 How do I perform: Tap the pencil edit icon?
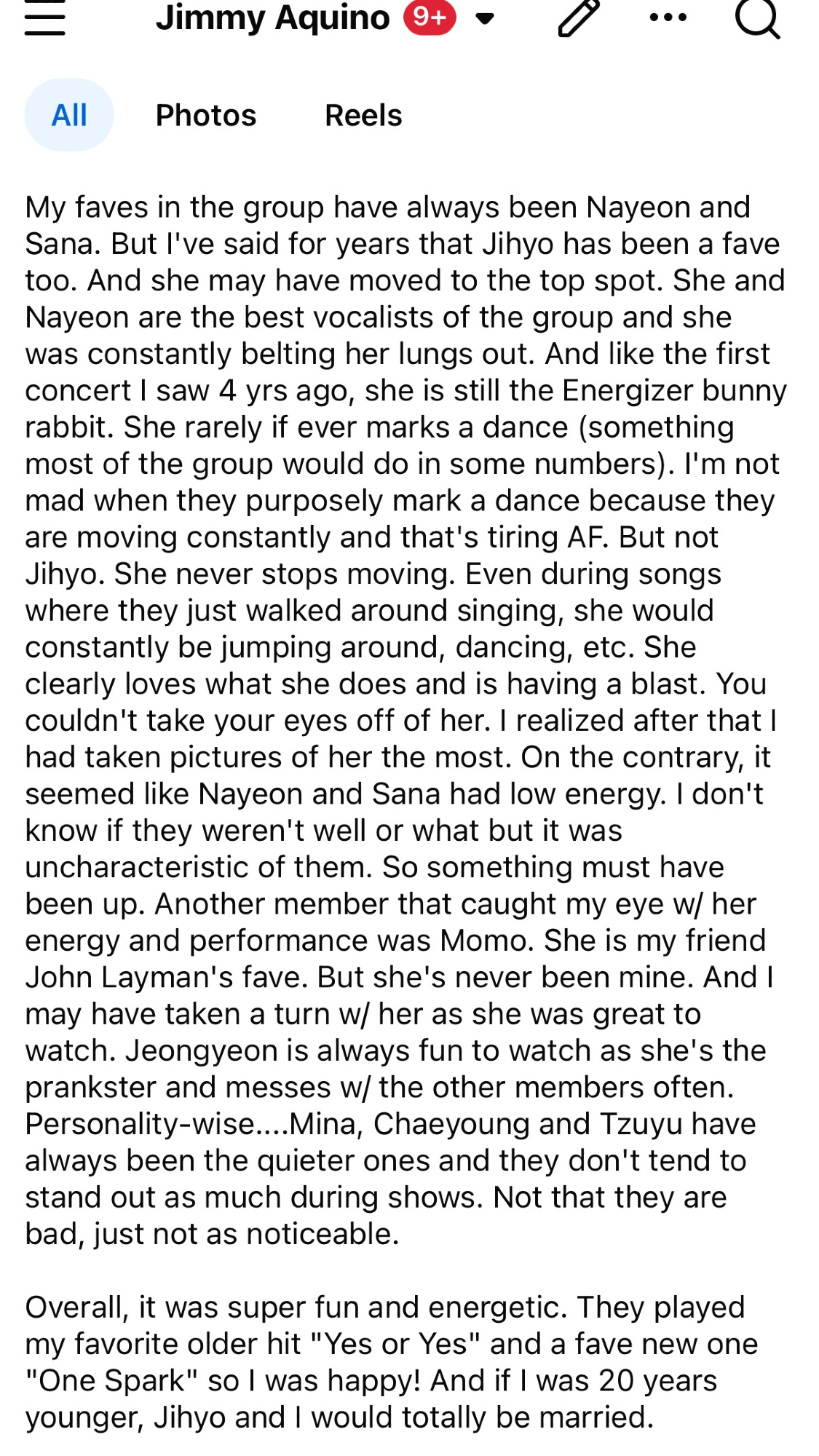pyautogui.click(x=579, y=17)
